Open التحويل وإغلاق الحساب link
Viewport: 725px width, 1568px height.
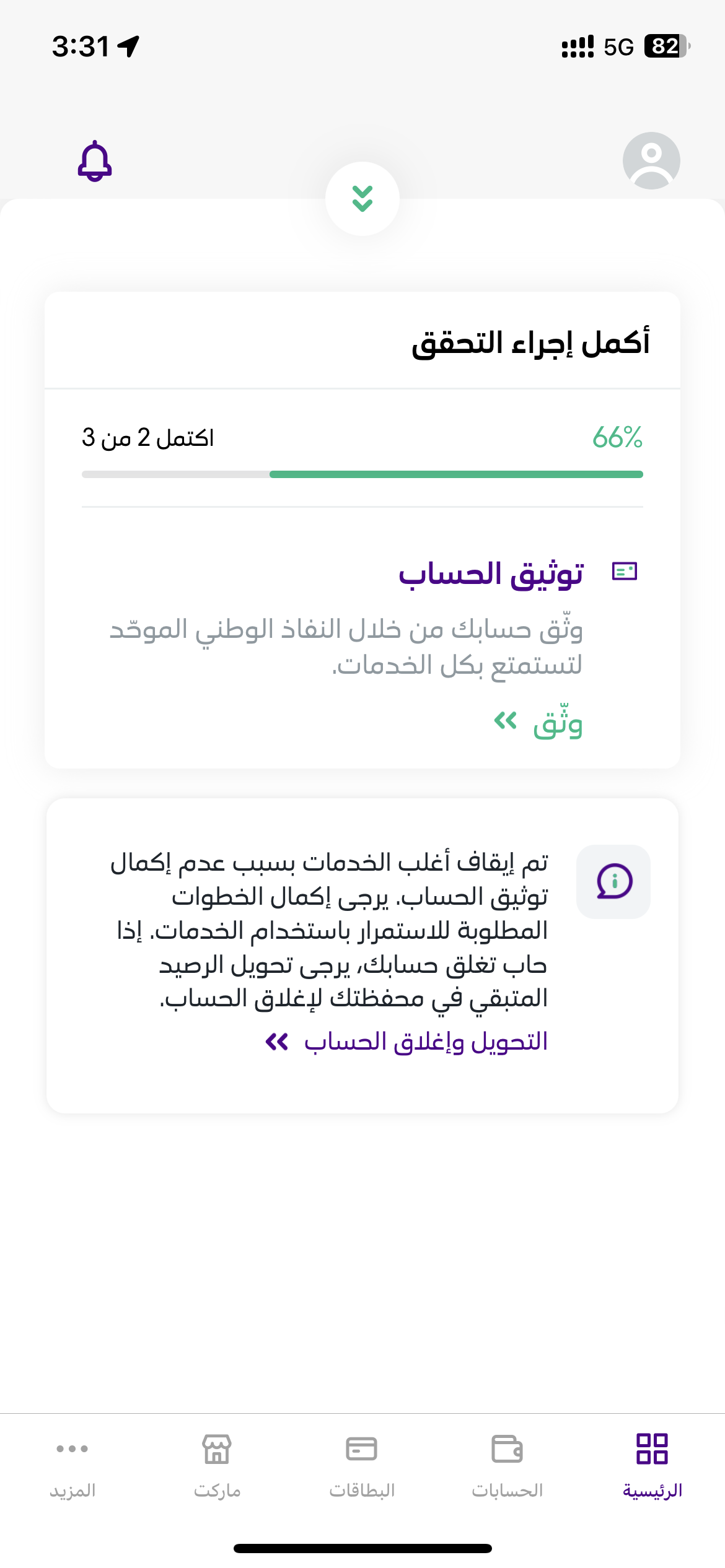click(x=406, y=1042)
